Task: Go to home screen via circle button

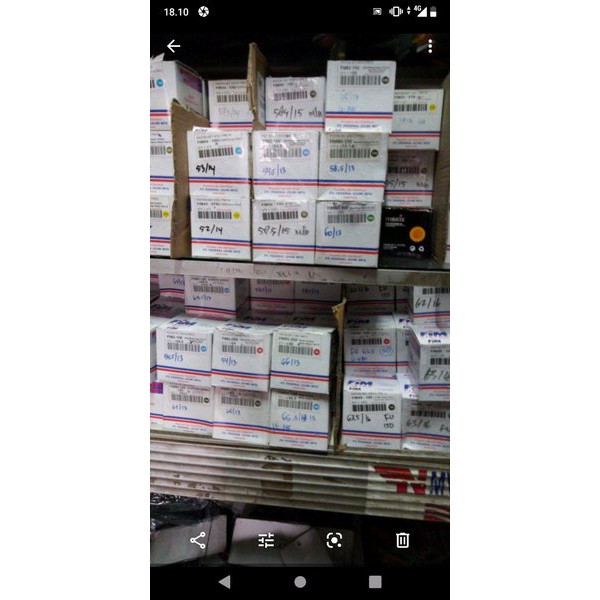Action: pyautogui.click(x=300, y=582)
